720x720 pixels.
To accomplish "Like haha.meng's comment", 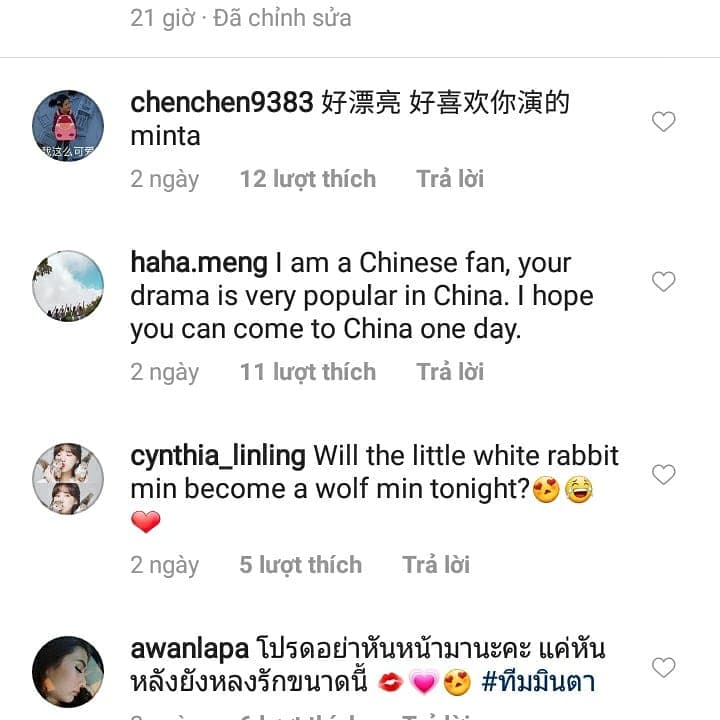I will [x=663, y=282].
